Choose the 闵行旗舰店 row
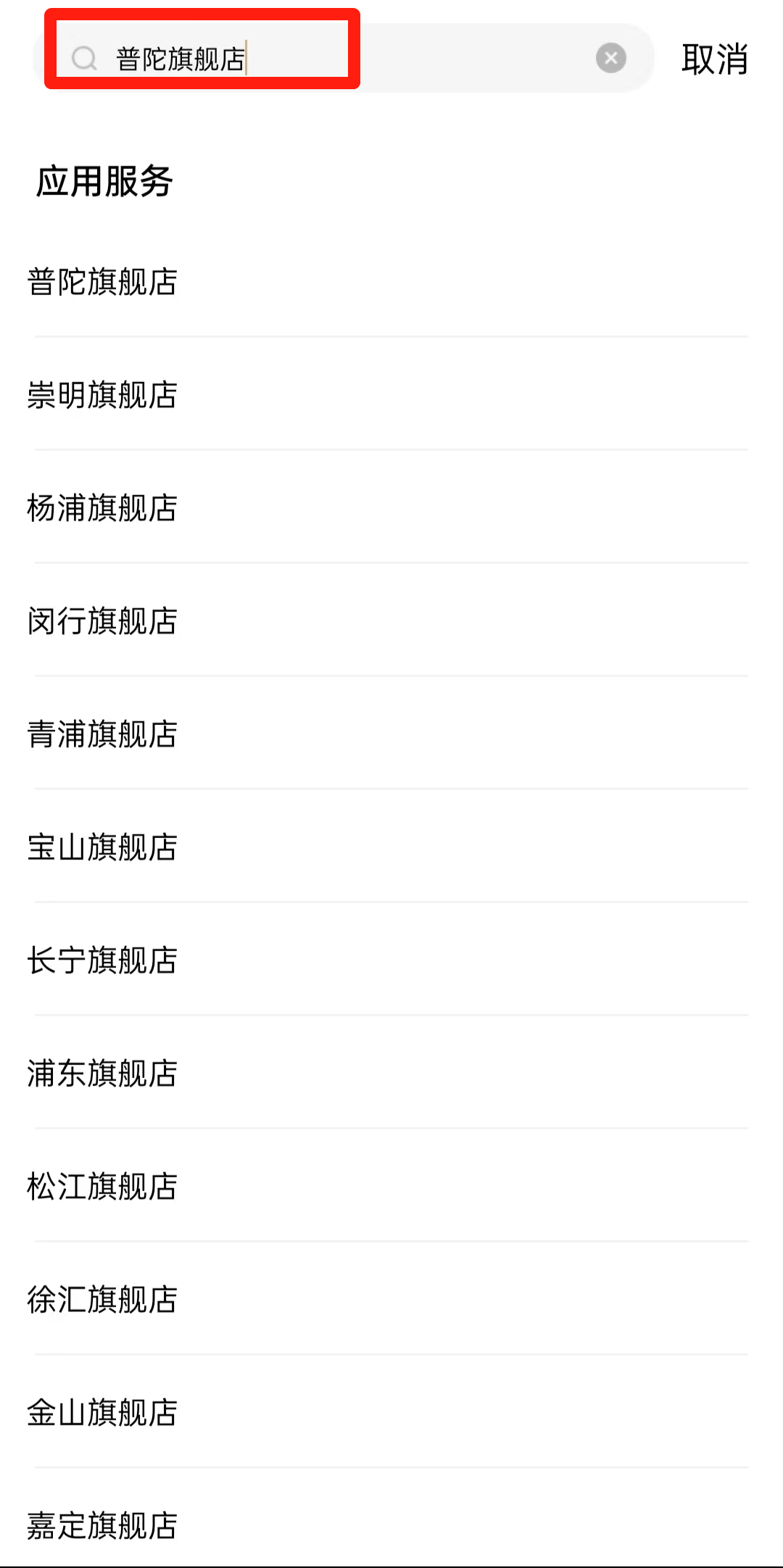Viewport: 783px width, 1568px height. [x=103, y=621]
